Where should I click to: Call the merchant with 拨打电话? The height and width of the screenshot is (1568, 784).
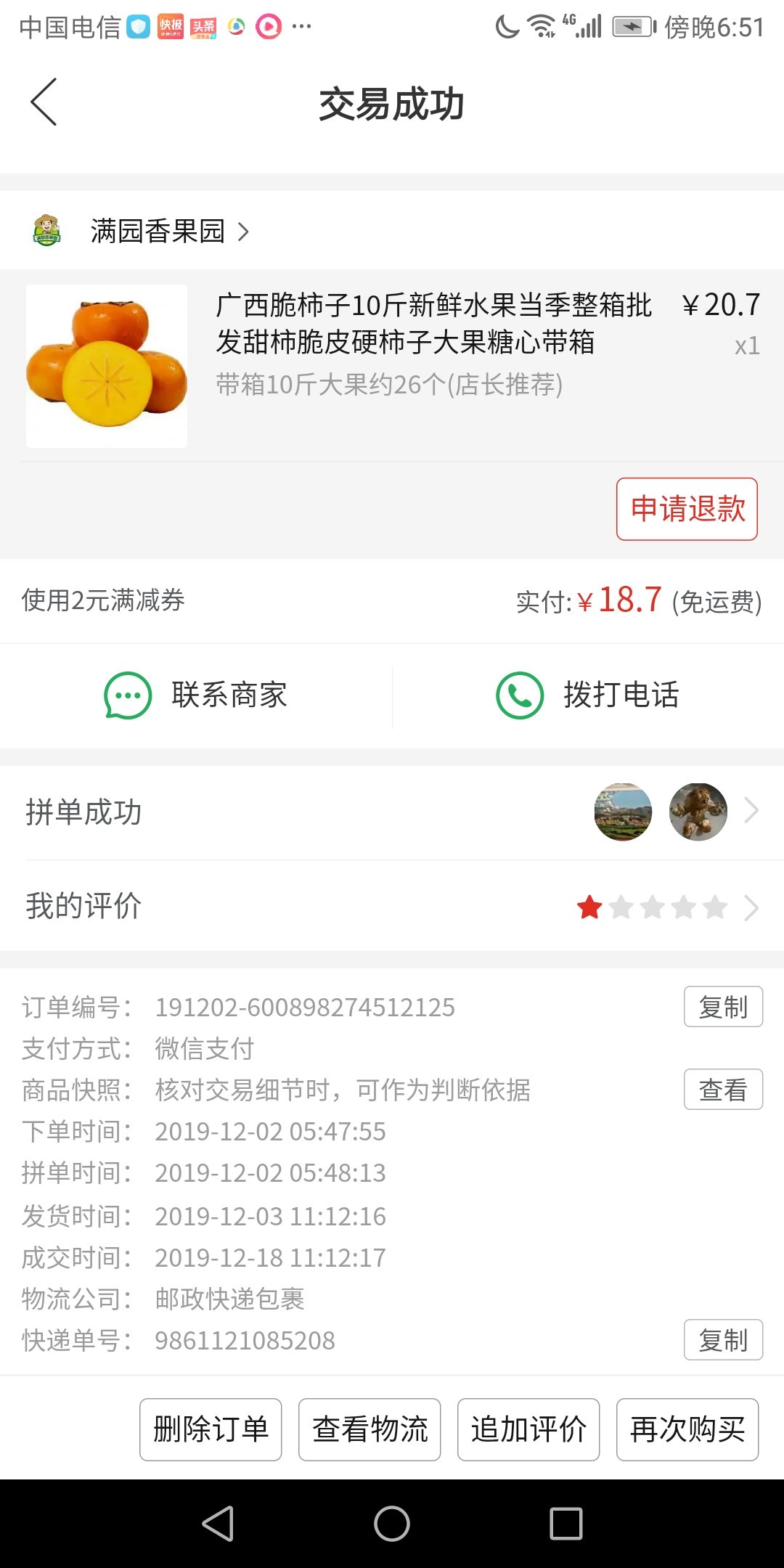588,695
